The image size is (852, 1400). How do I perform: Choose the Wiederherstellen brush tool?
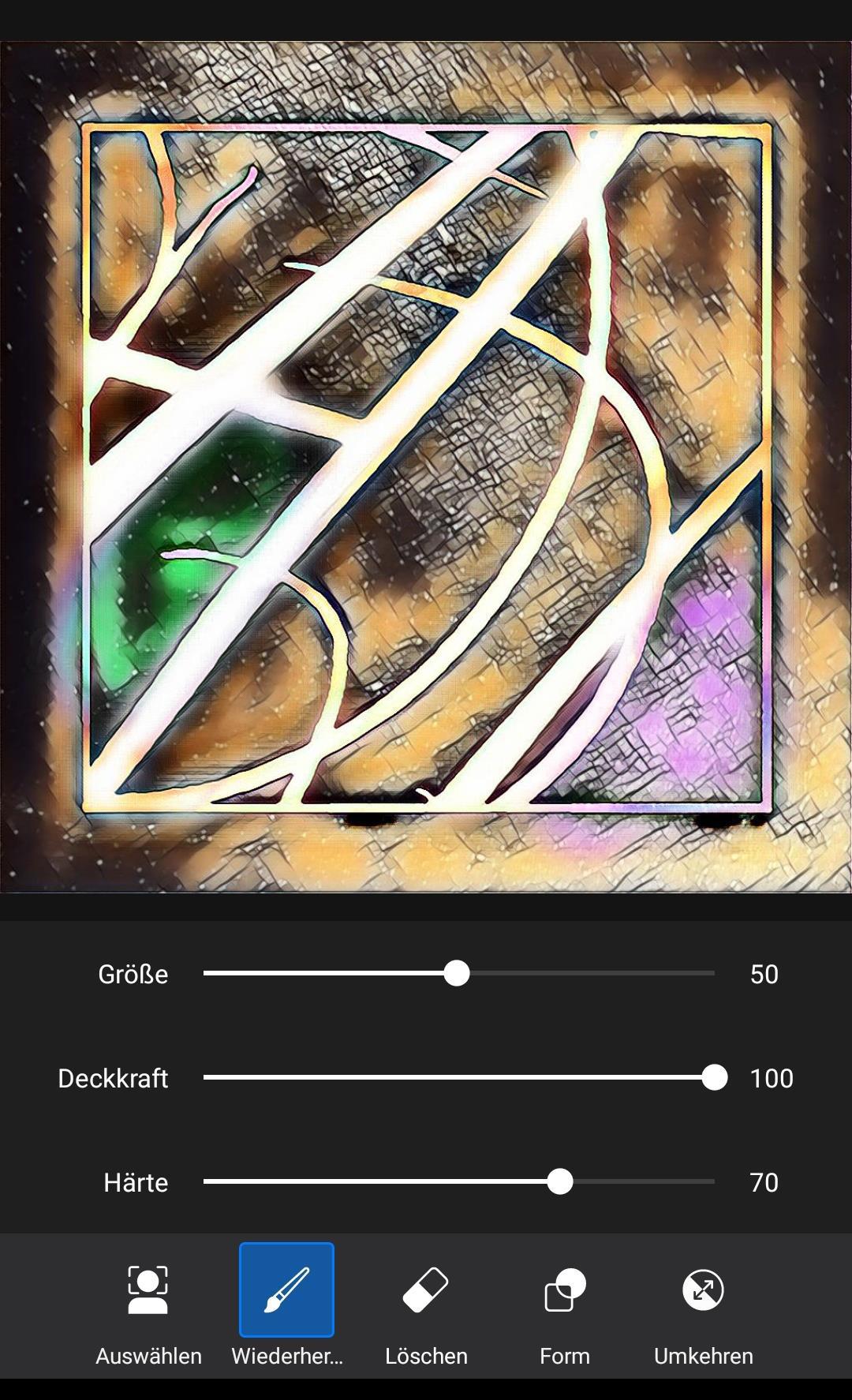(x=286, y=1307)
